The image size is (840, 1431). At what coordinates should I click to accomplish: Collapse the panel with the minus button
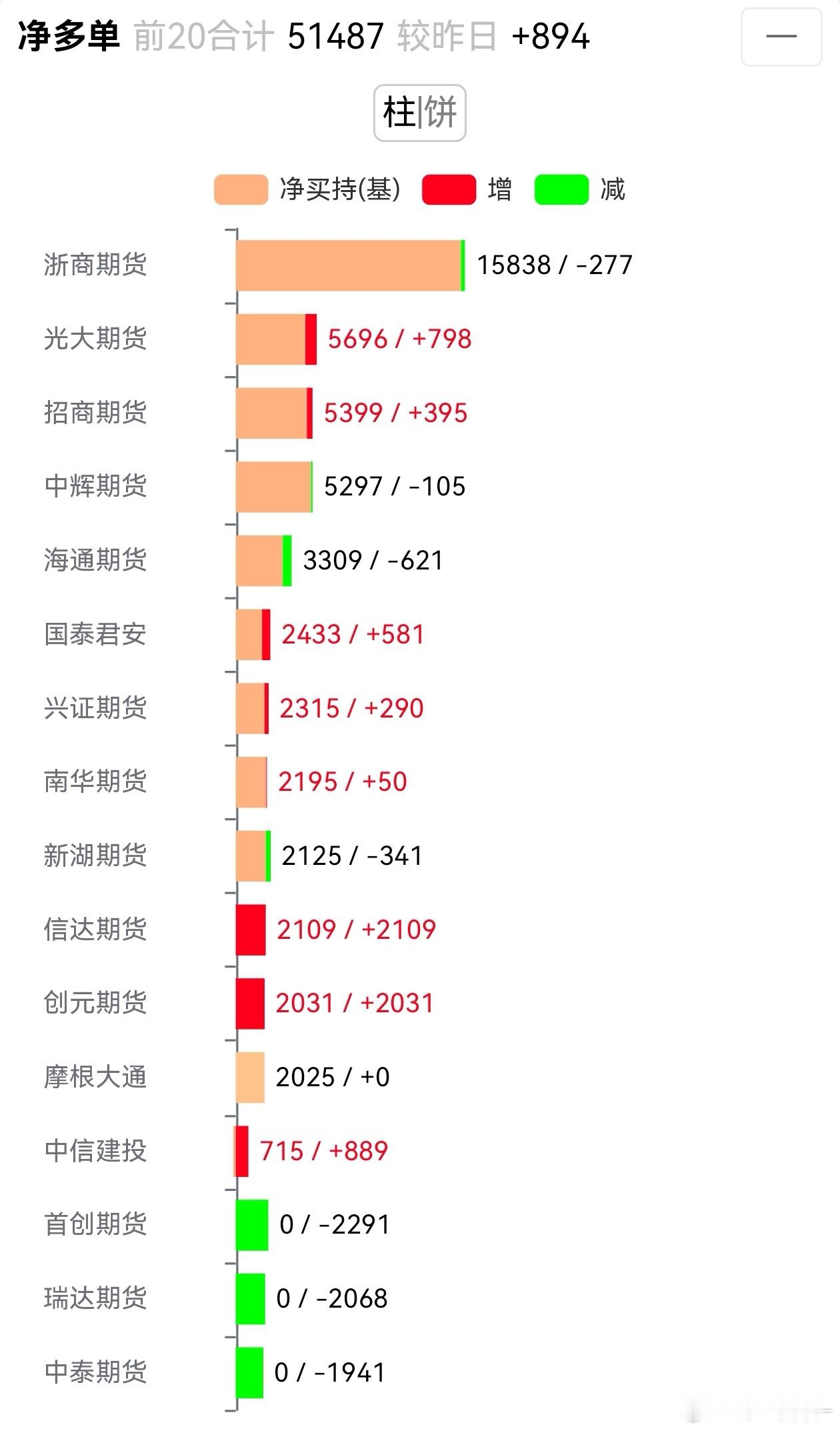(781, 37)
